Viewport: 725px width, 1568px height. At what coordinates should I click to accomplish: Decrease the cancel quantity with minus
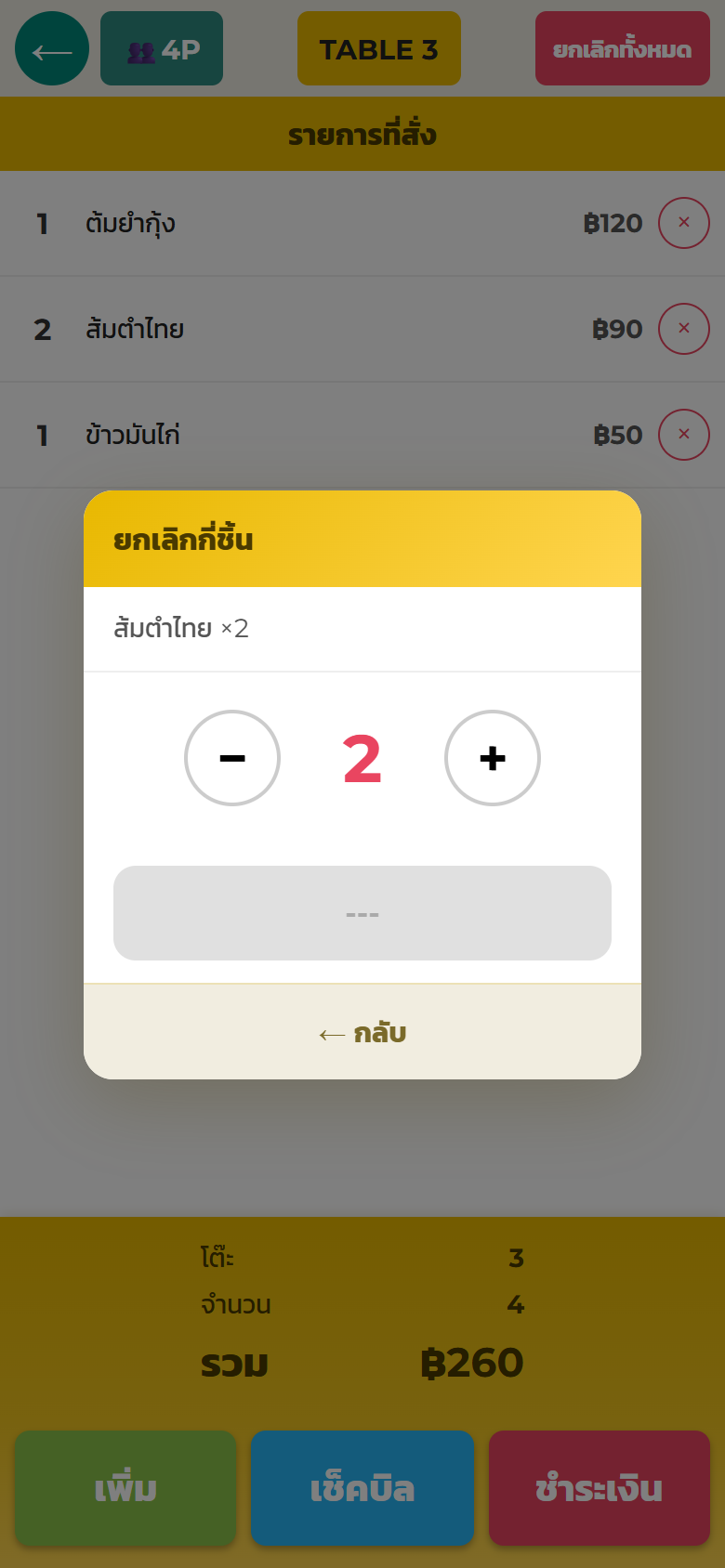point(232,758)
